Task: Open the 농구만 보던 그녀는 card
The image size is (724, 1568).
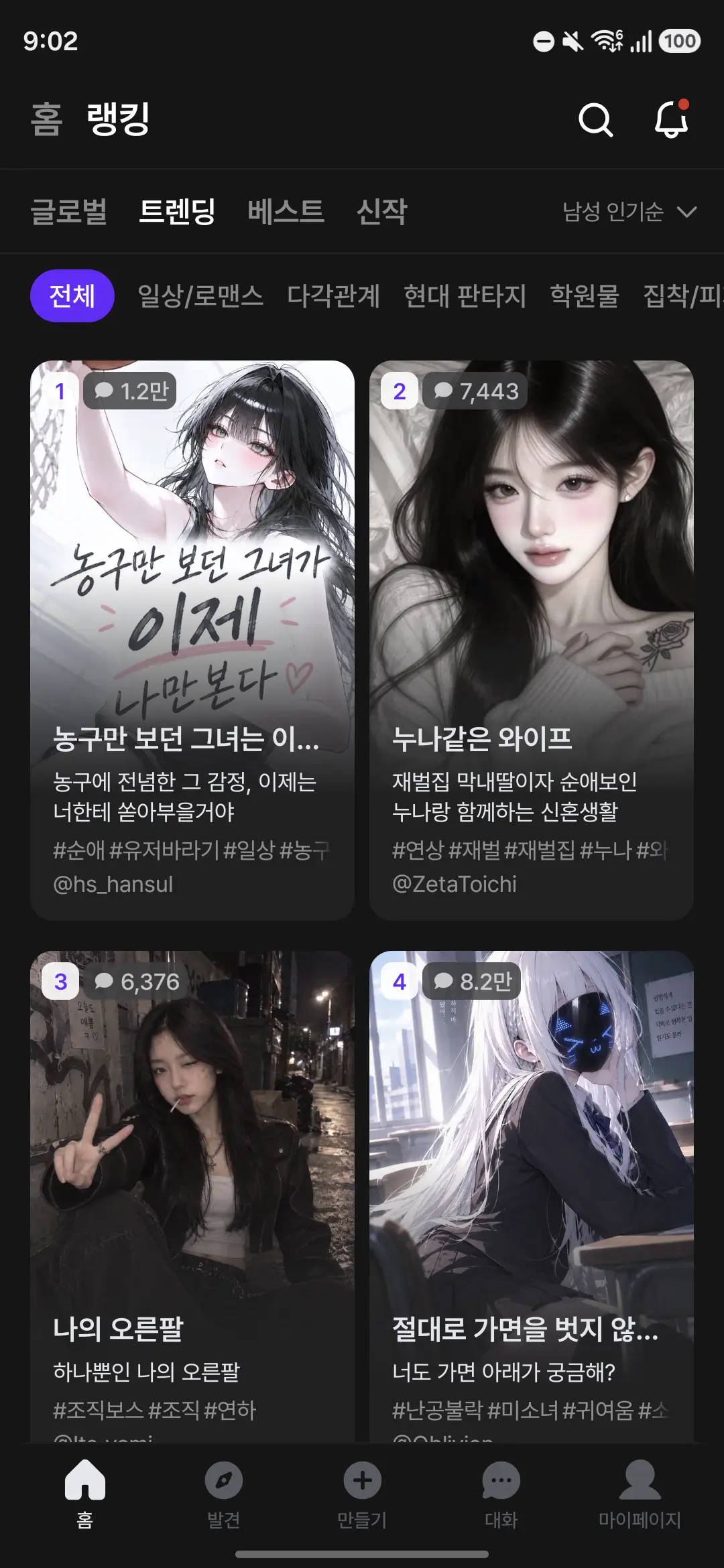Action: [192, 640]
